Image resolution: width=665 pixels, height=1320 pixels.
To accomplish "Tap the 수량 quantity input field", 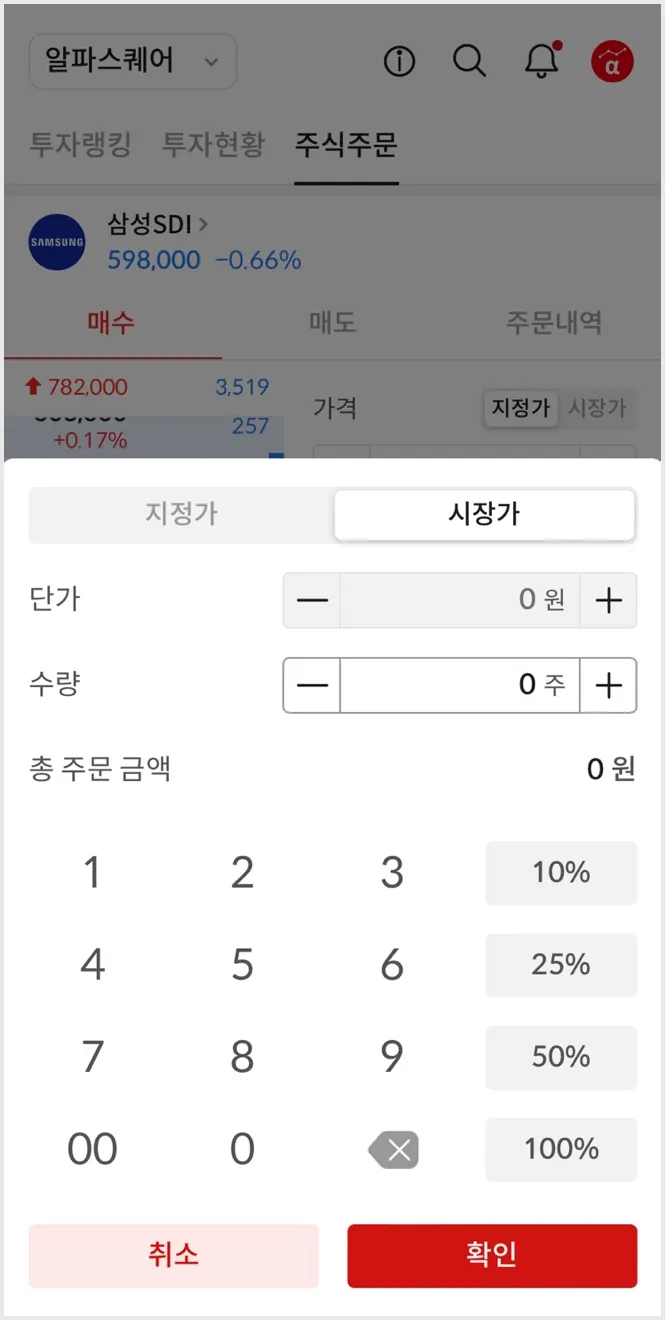I will click(459, 685).
